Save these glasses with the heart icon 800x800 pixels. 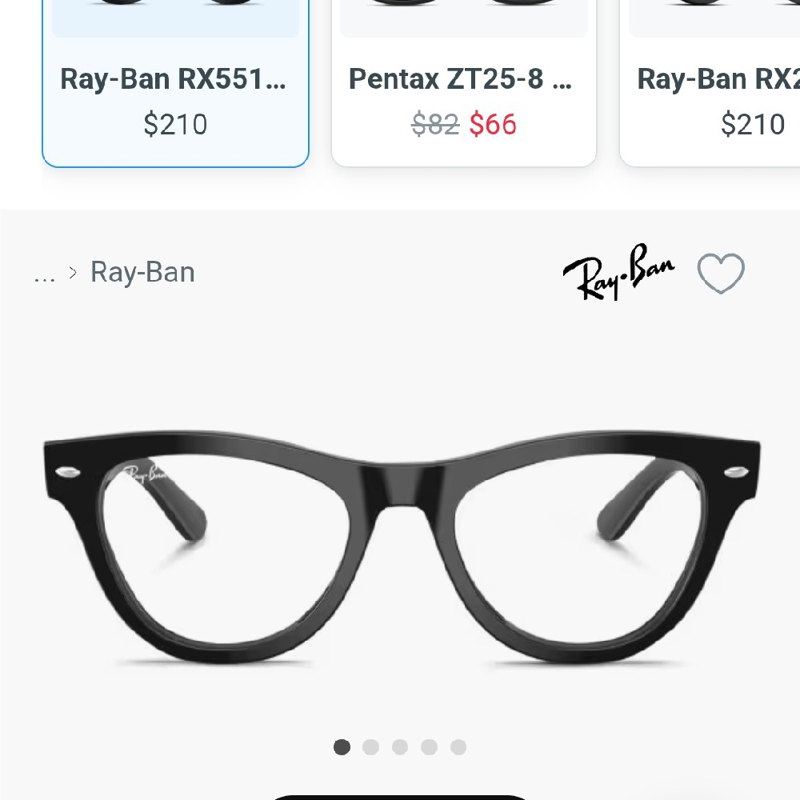(721, 274)
